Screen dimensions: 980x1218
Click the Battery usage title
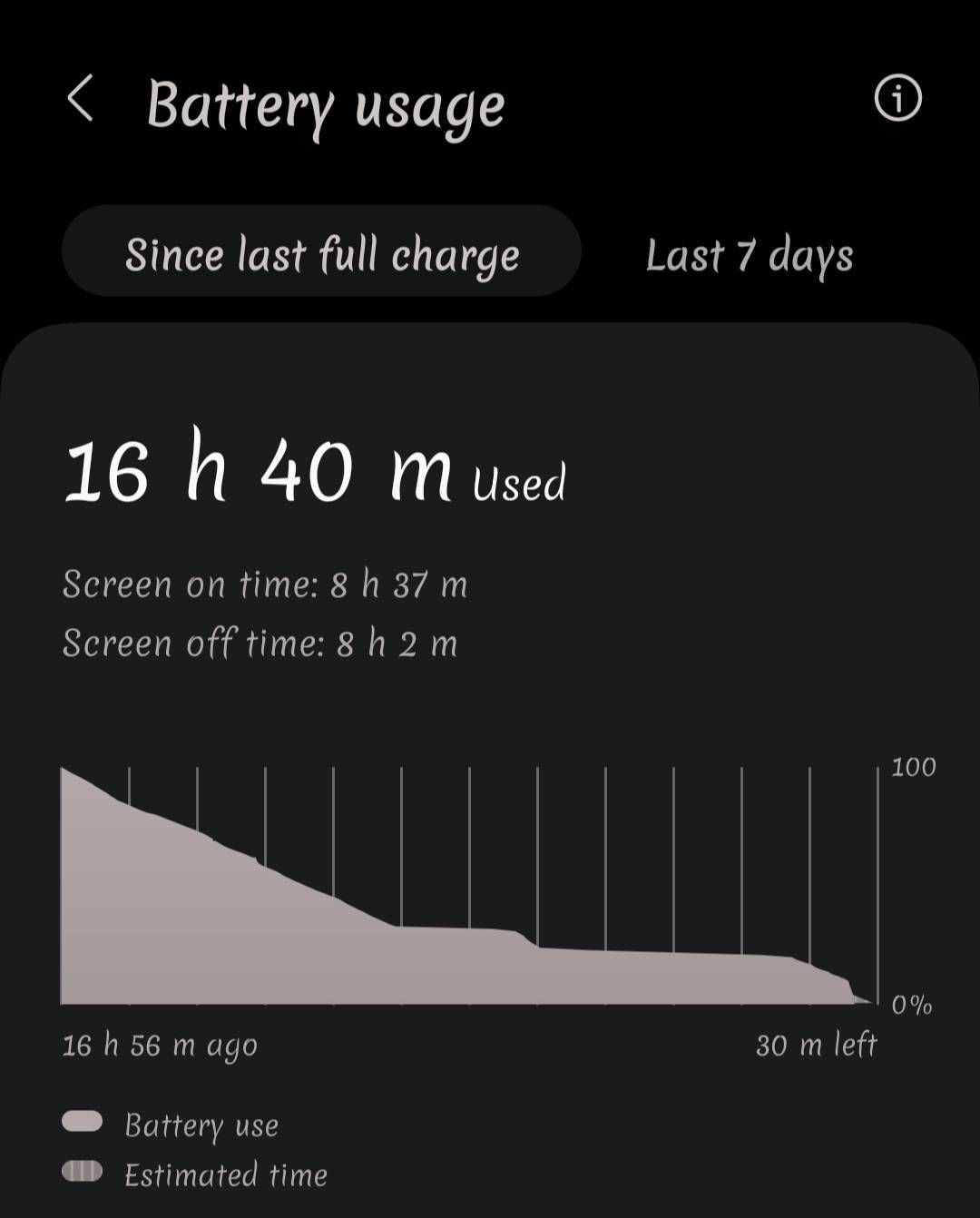coord(327,105)
